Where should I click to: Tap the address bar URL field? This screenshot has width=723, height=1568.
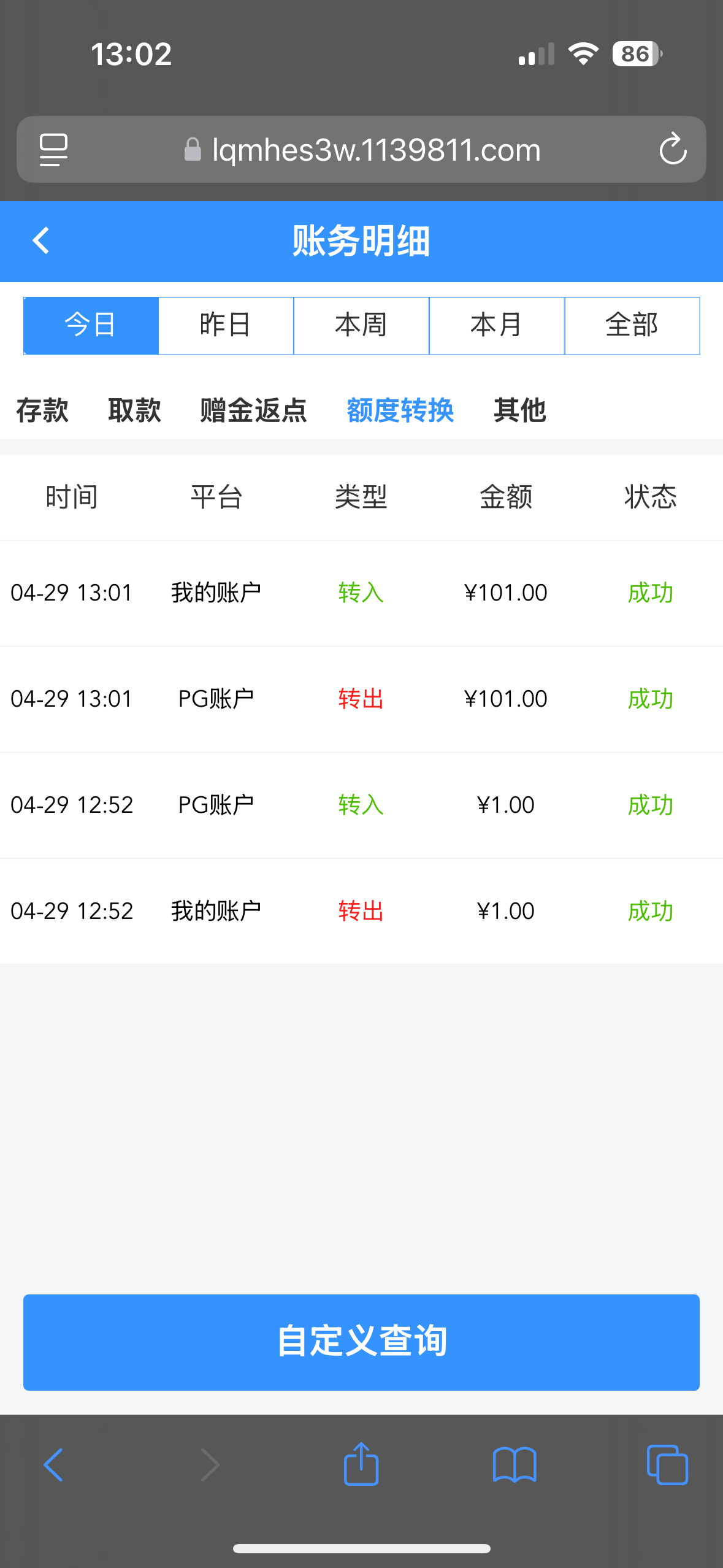pos(375,150)
